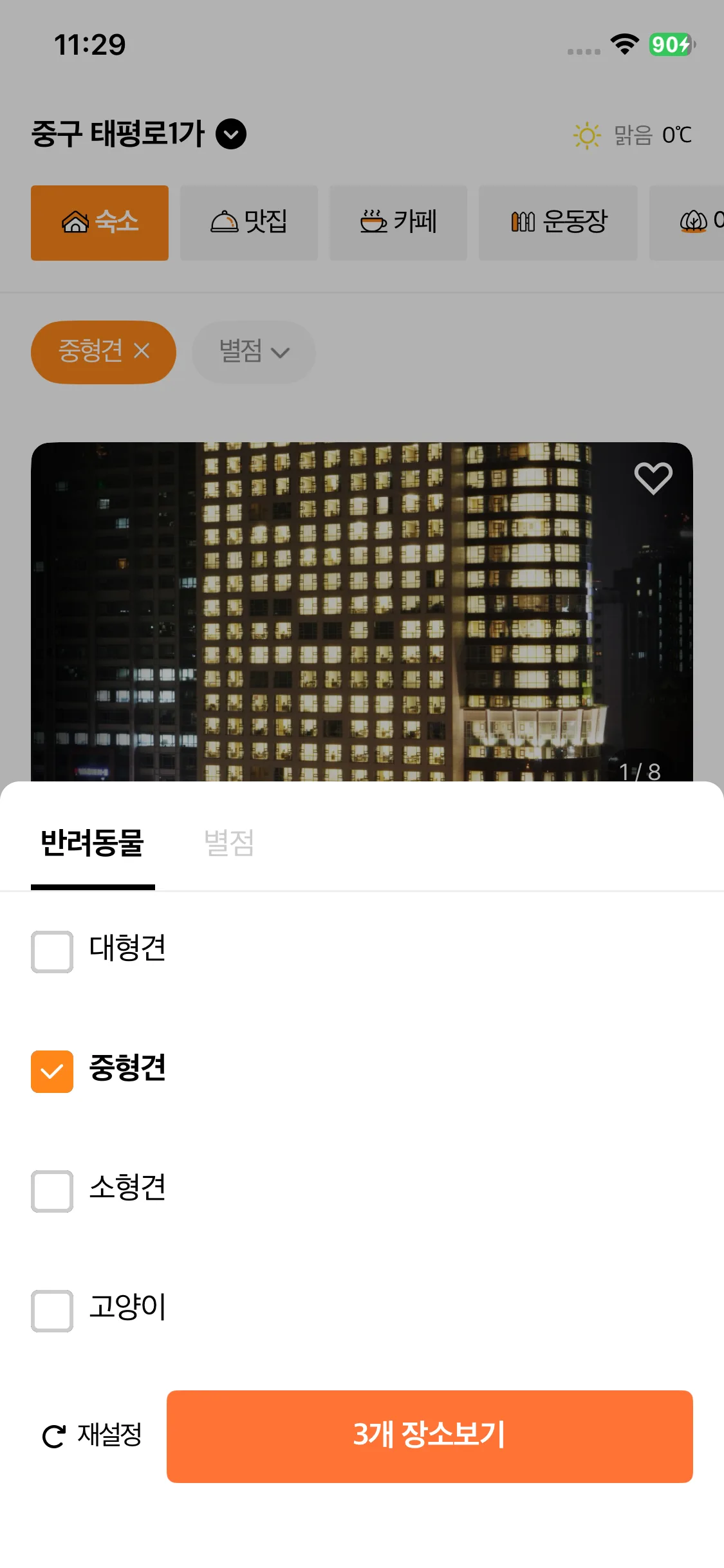724x1568 pixels.
Task: Select the 맛집 category
Action: point(249,223)
